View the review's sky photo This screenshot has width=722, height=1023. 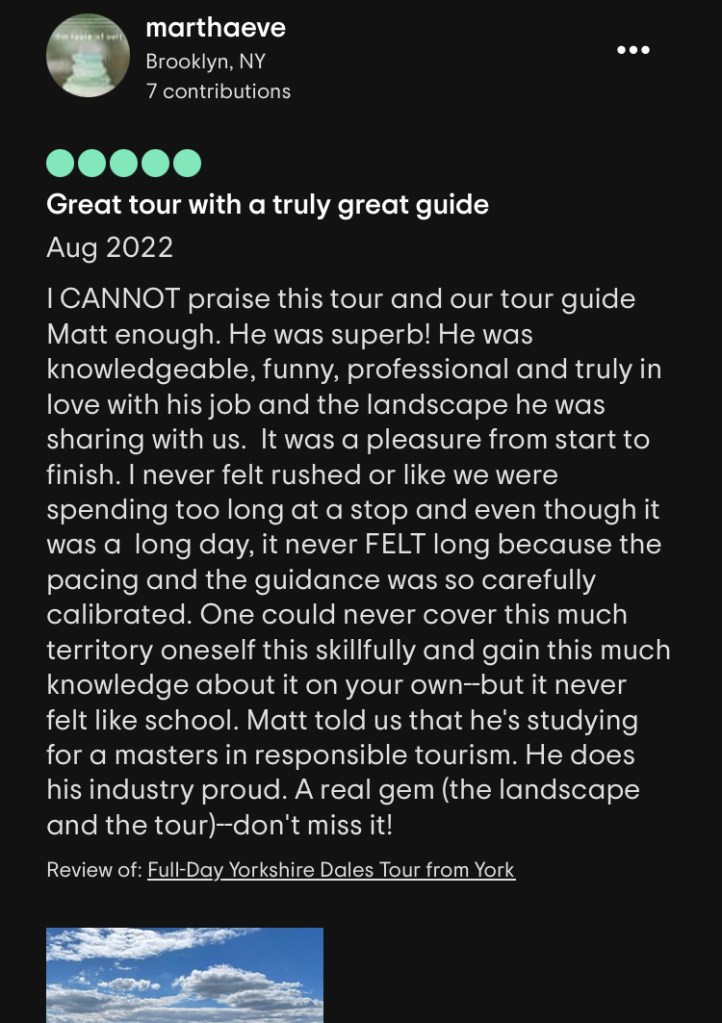click(185, 975)
